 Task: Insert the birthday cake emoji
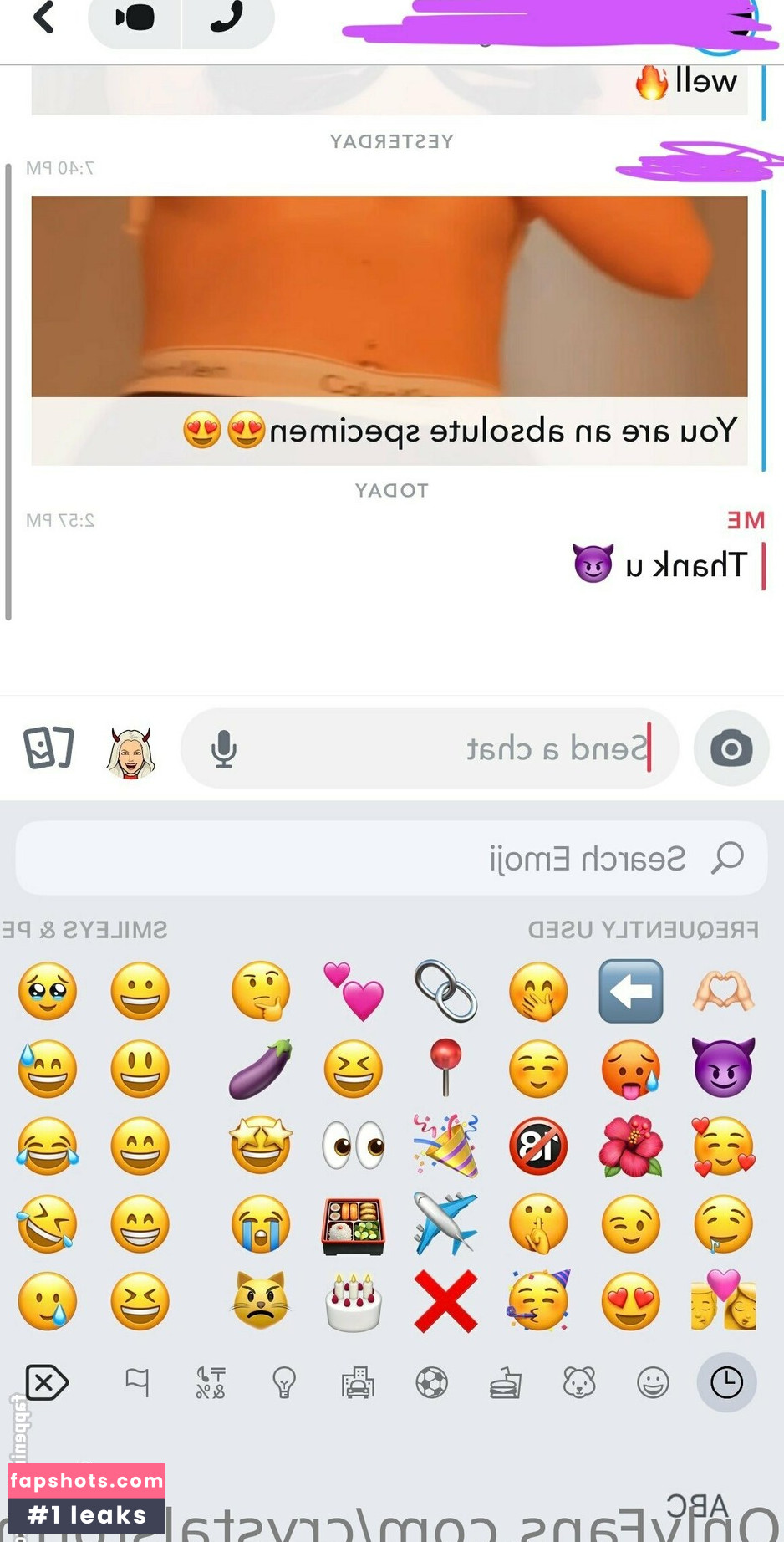coord(354,1302)
